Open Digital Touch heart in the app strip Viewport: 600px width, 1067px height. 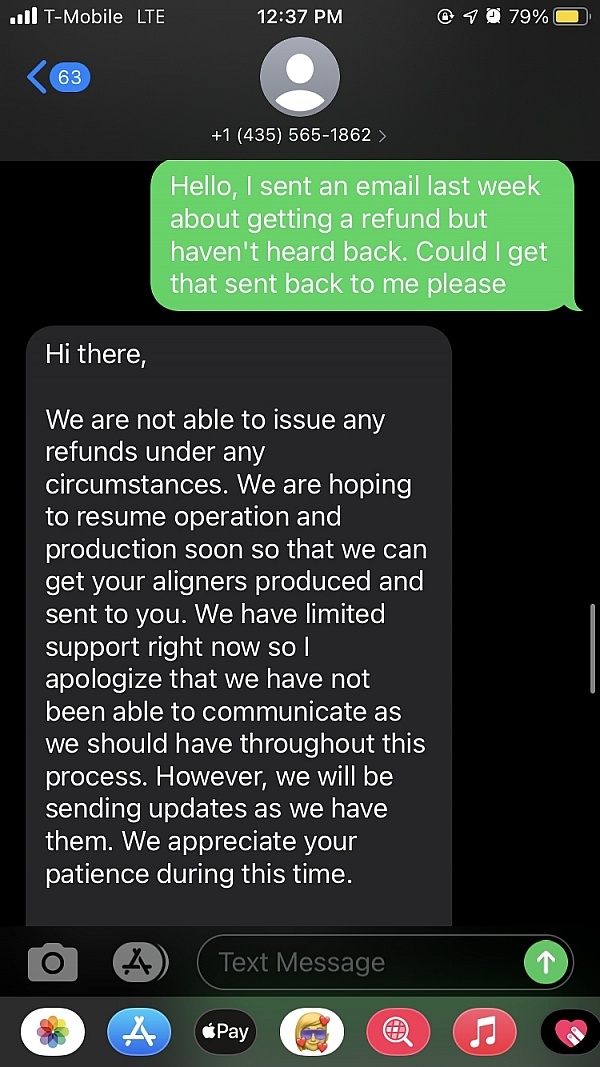[x=570, y=1032]
